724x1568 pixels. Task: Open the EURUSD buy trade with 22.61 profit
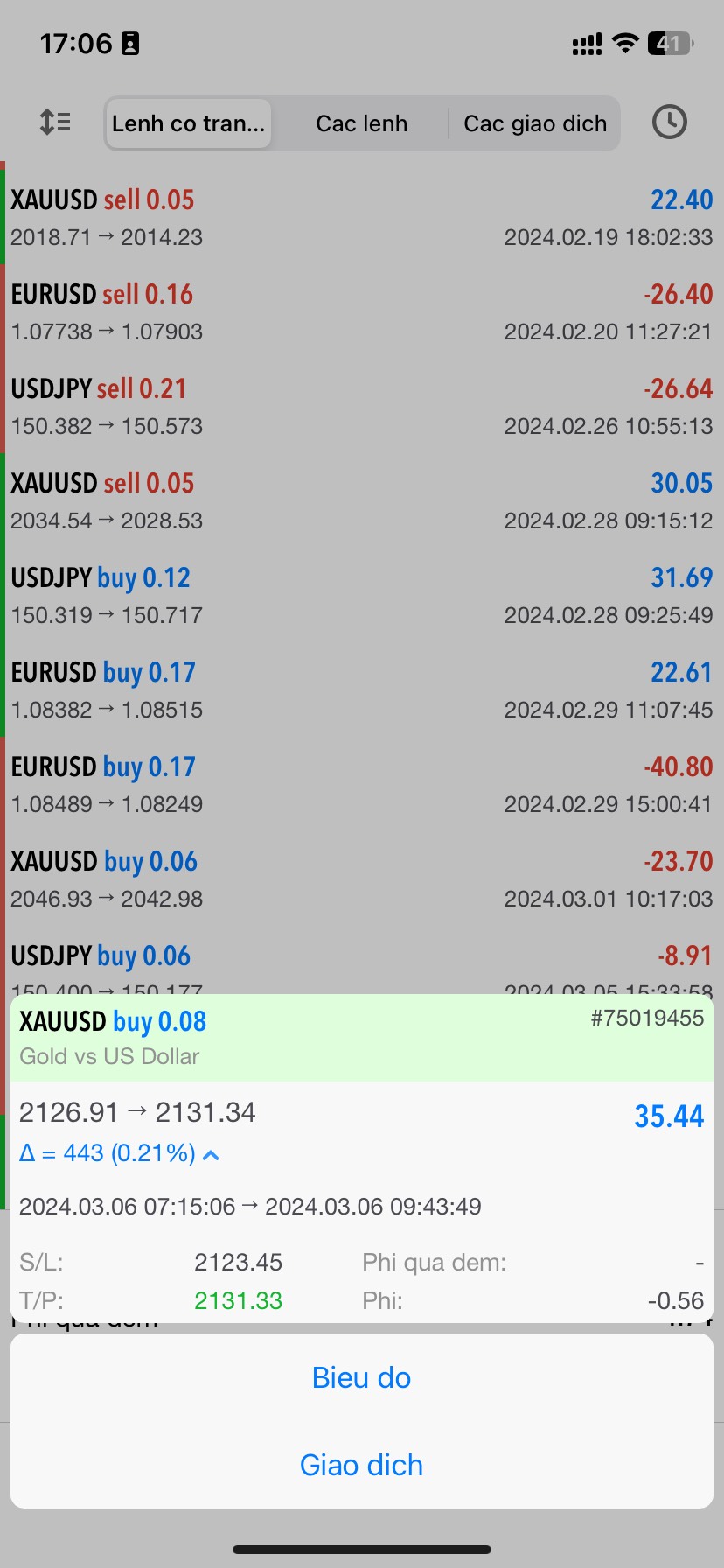(361, 689)
